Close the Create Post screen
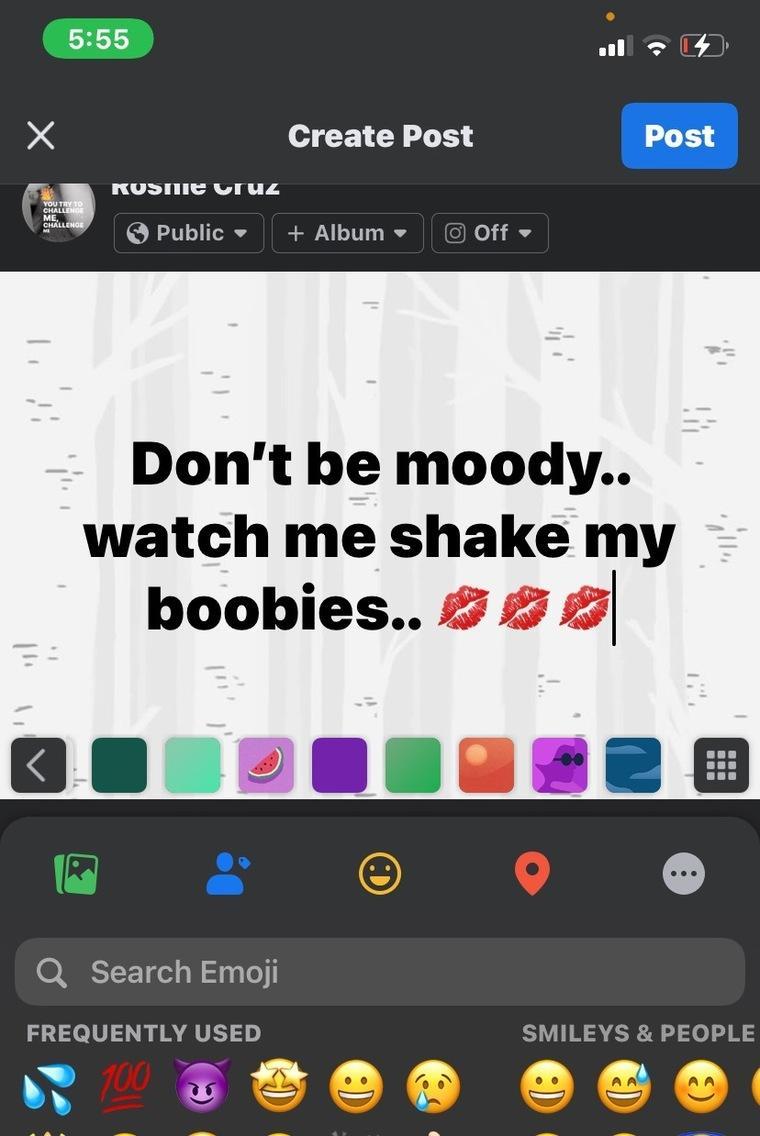 [40, 136]
